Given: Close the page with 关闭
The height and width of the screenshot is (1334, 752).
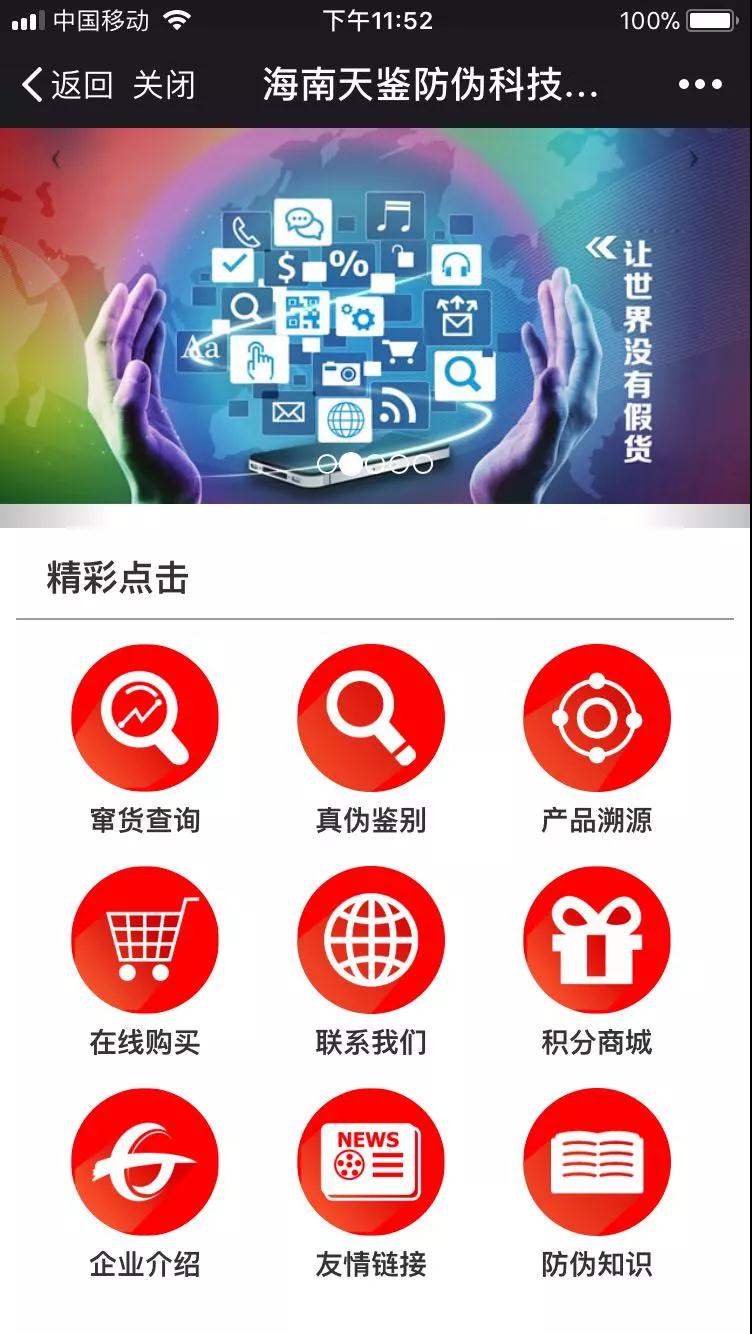Looking at the screenshot, I should click(x=163, y=85).
